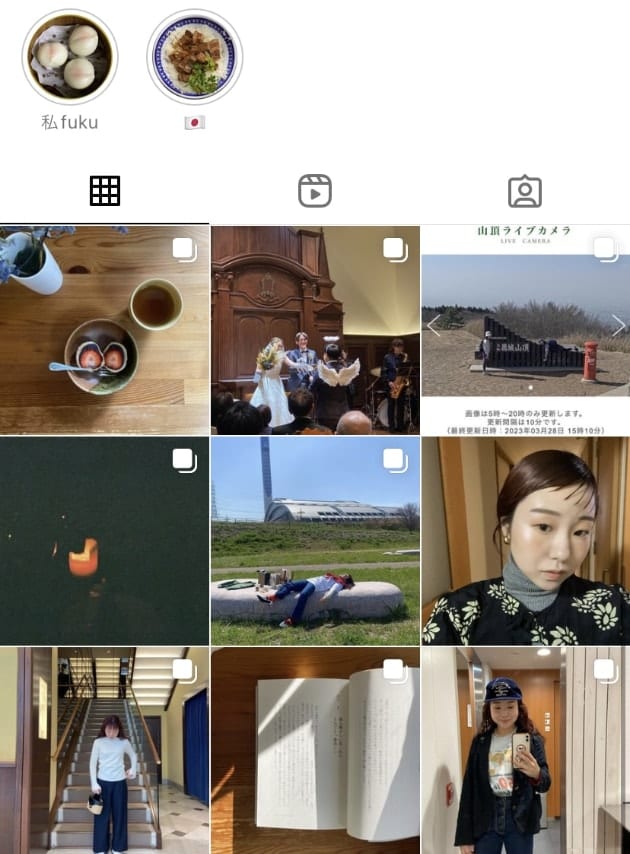
Task: Open the open book photo post
Action: click(315, 750)
